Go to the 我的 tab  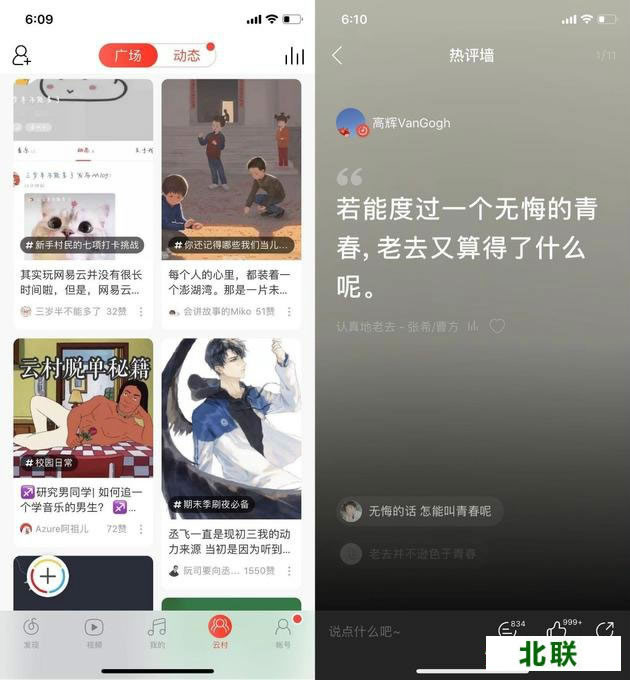click(157, 633)
